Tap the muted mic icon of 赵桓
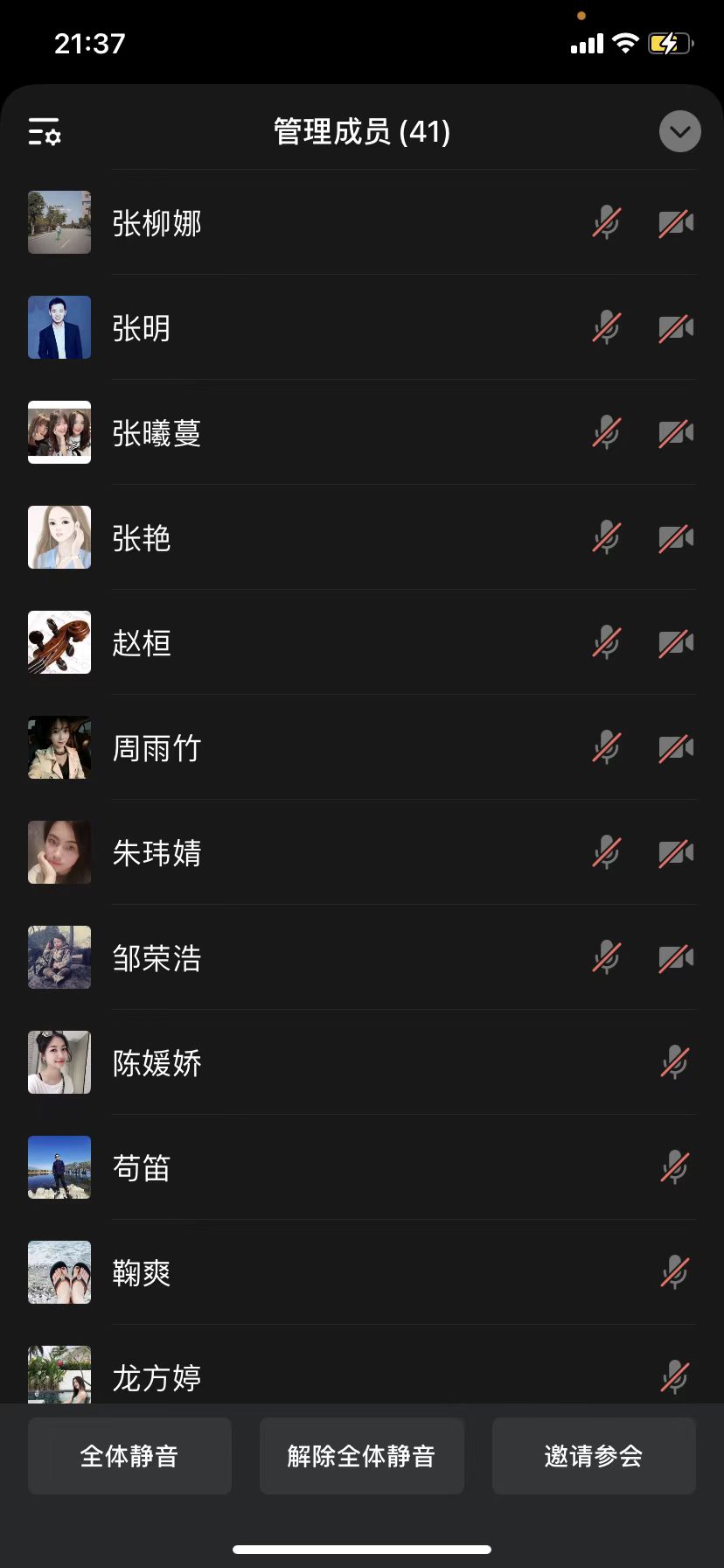This screenshot has height=1568, width=724. point(606,643)
